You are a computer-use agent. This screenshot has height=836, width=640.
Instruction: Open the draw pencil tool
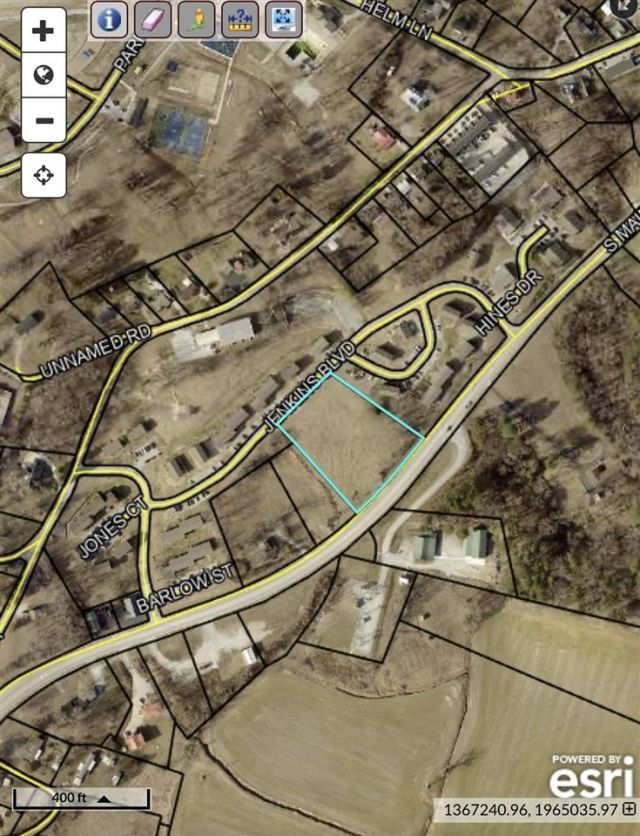[197, 19]
